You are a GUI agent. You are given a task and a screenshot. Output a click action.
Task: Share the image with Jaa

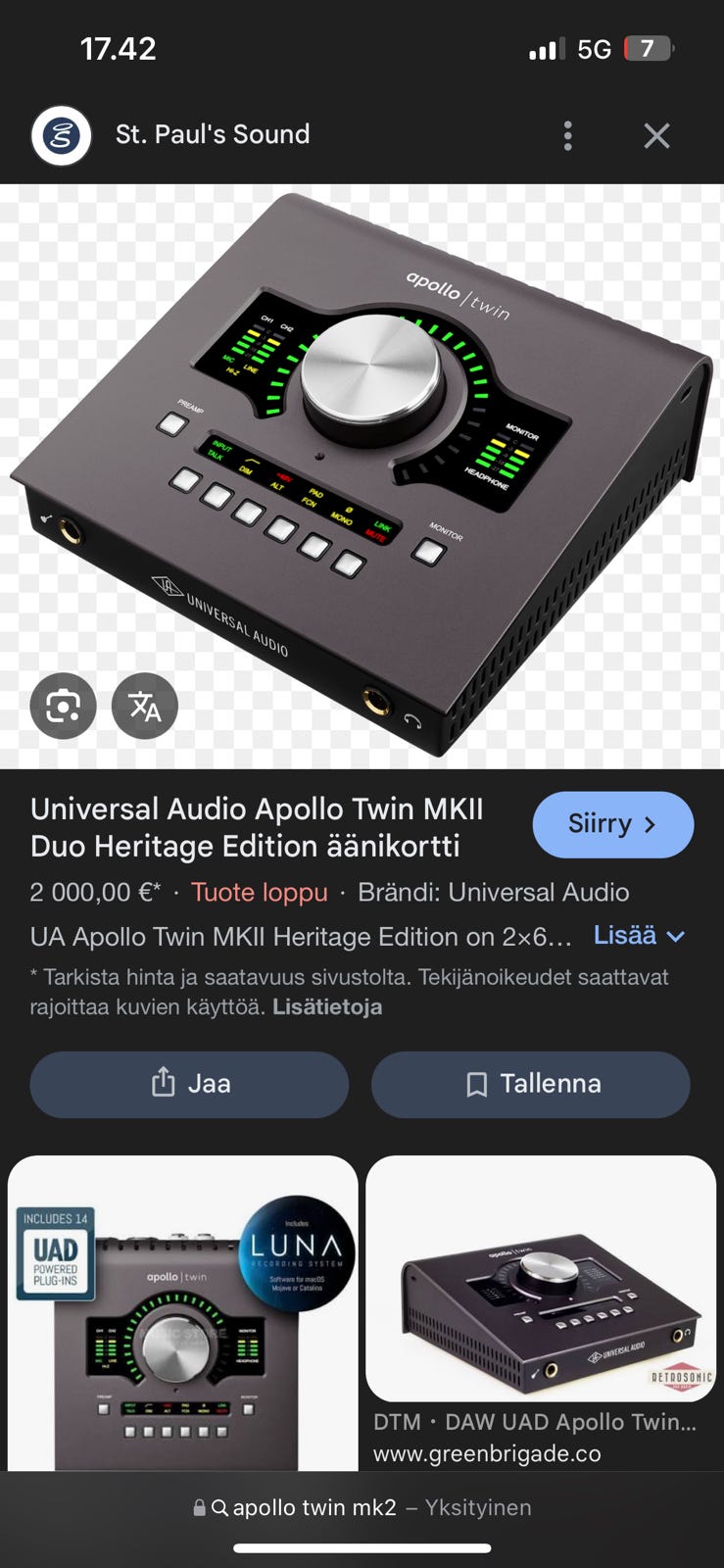[x=189, y=1084]
